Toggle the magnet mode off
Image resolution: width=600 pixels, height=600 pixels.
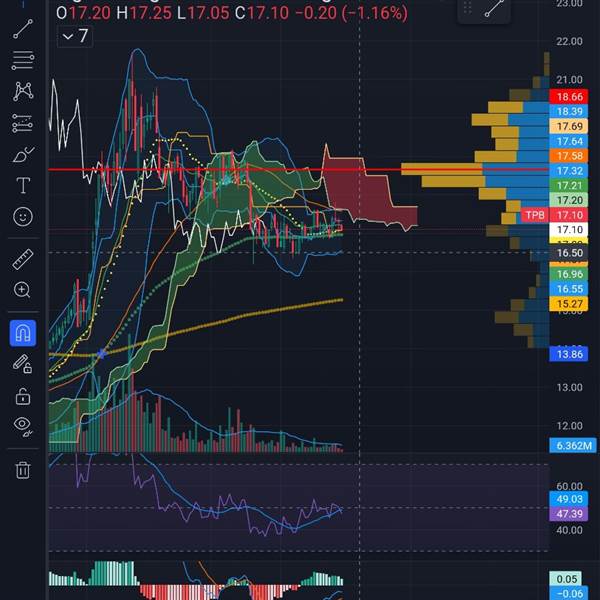(x=22, y=333)
